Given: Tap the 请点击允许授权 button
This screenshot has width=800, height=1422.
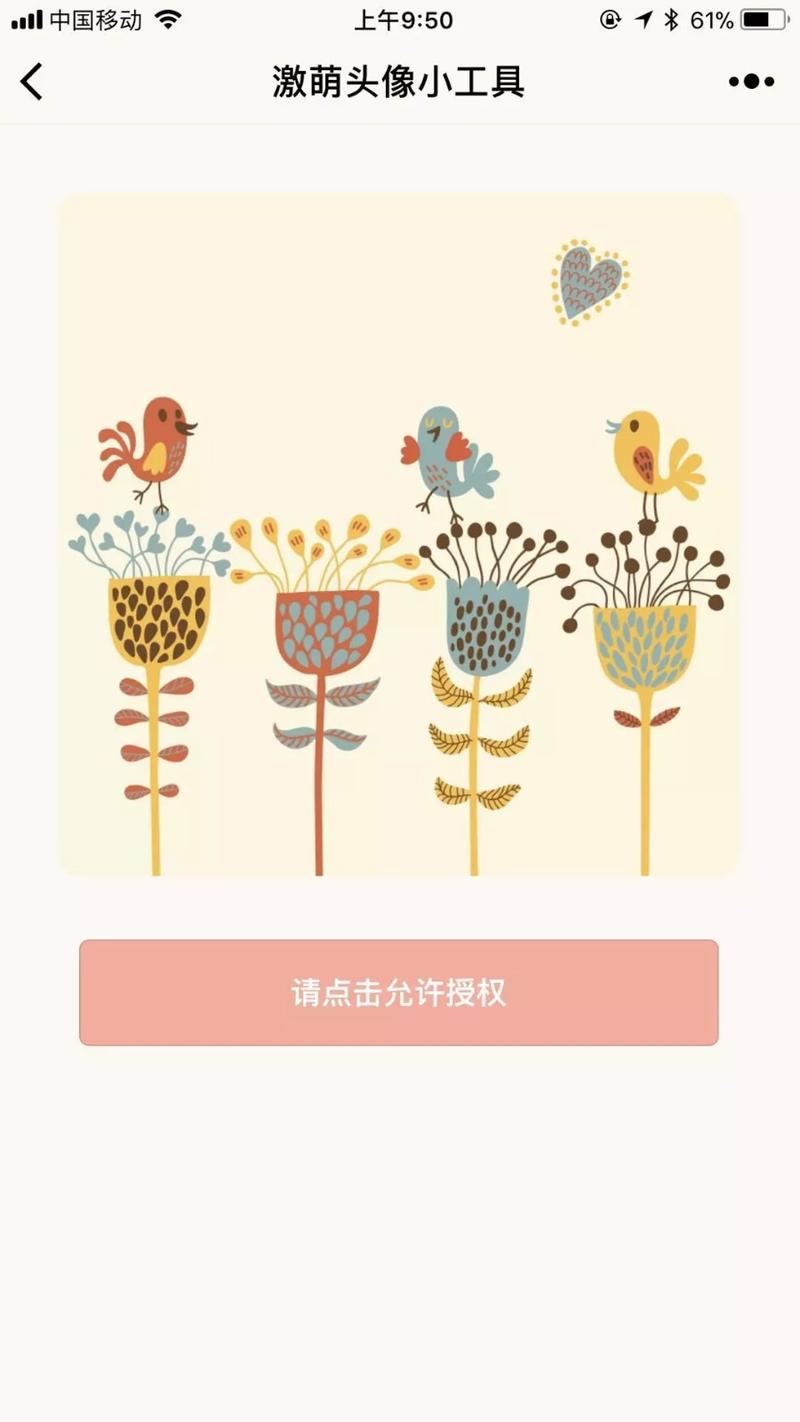Looking at the screenshot, I should pos(399,993).
